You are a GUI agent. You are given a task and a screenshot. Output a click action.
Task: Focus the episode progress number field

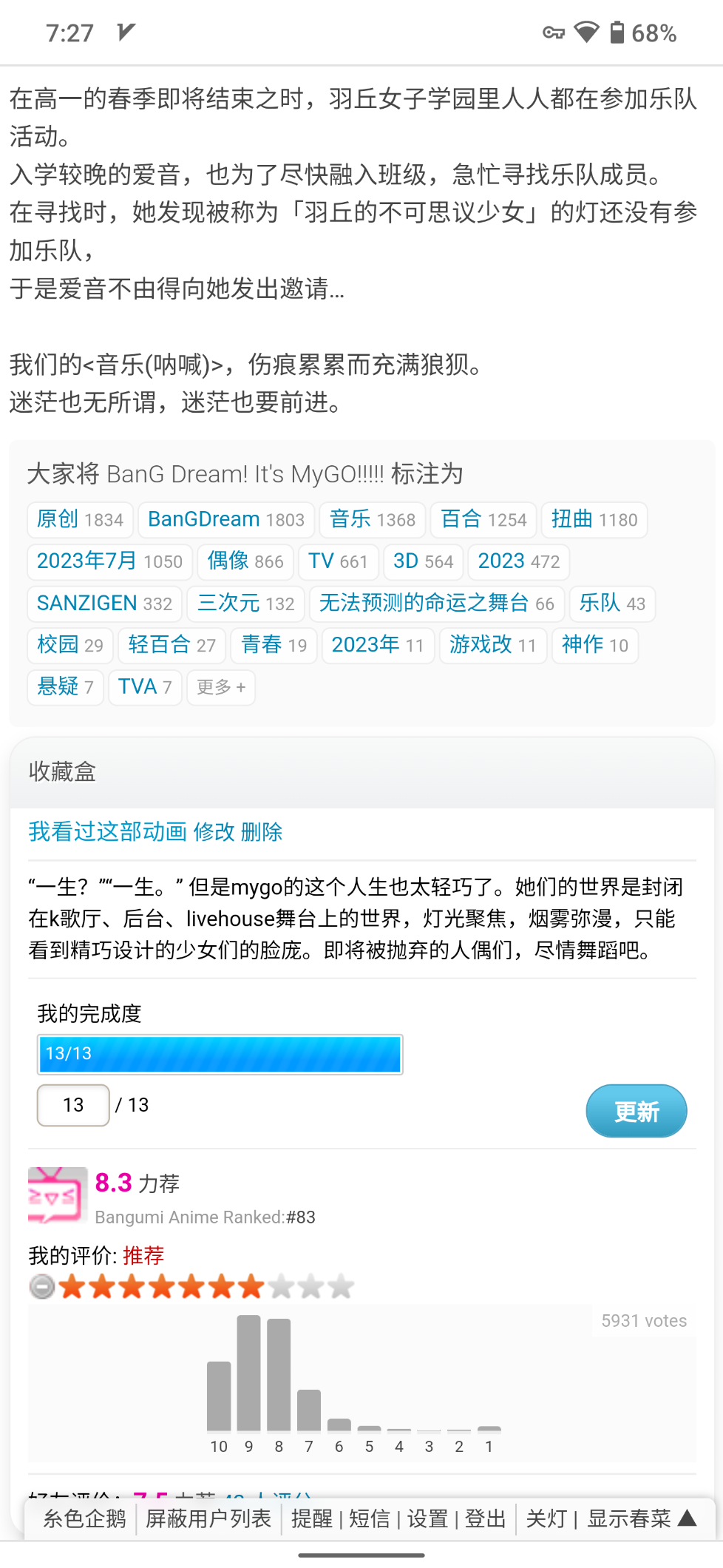tap(73, 1105)
